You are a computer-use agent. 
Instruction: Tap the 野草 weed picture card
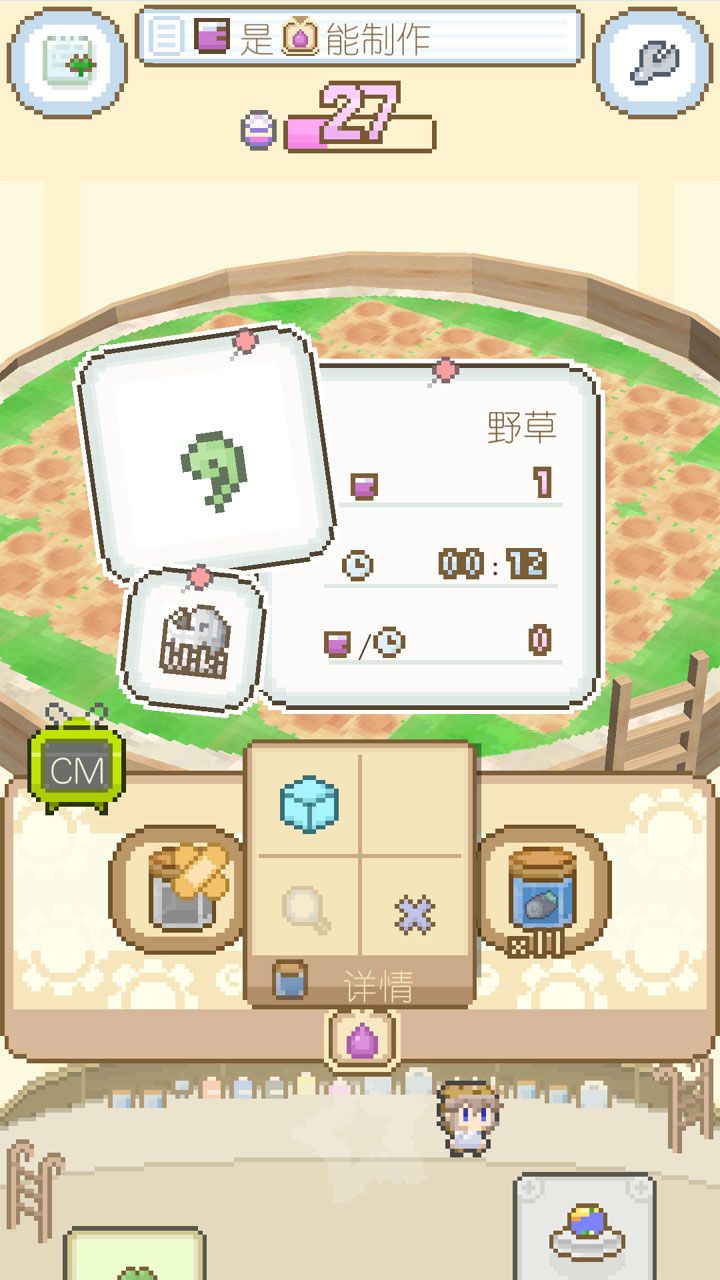tap(207, 455)
